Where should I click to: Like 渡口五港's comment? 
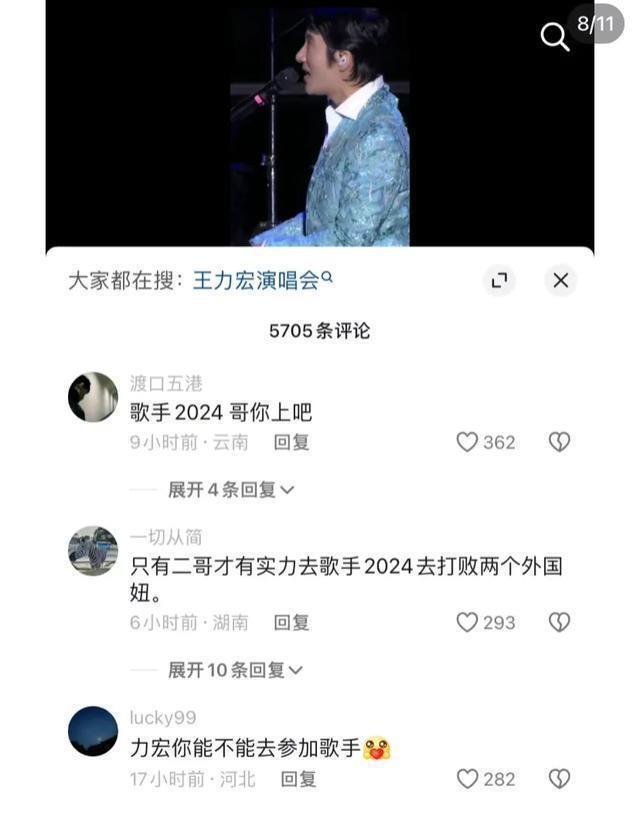tap(467, 442)
